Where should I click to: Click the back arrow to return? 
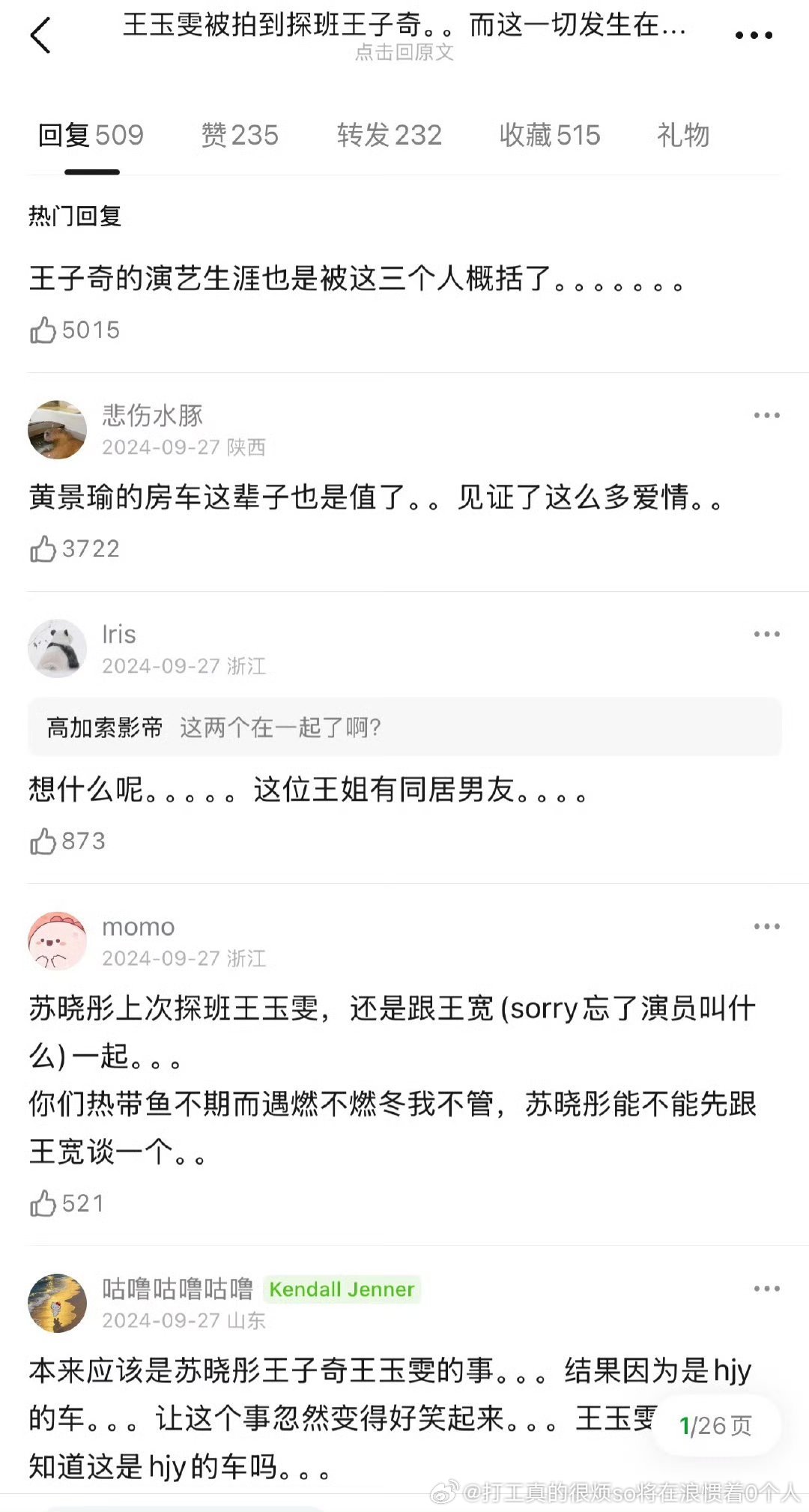[x=41, y=34]
